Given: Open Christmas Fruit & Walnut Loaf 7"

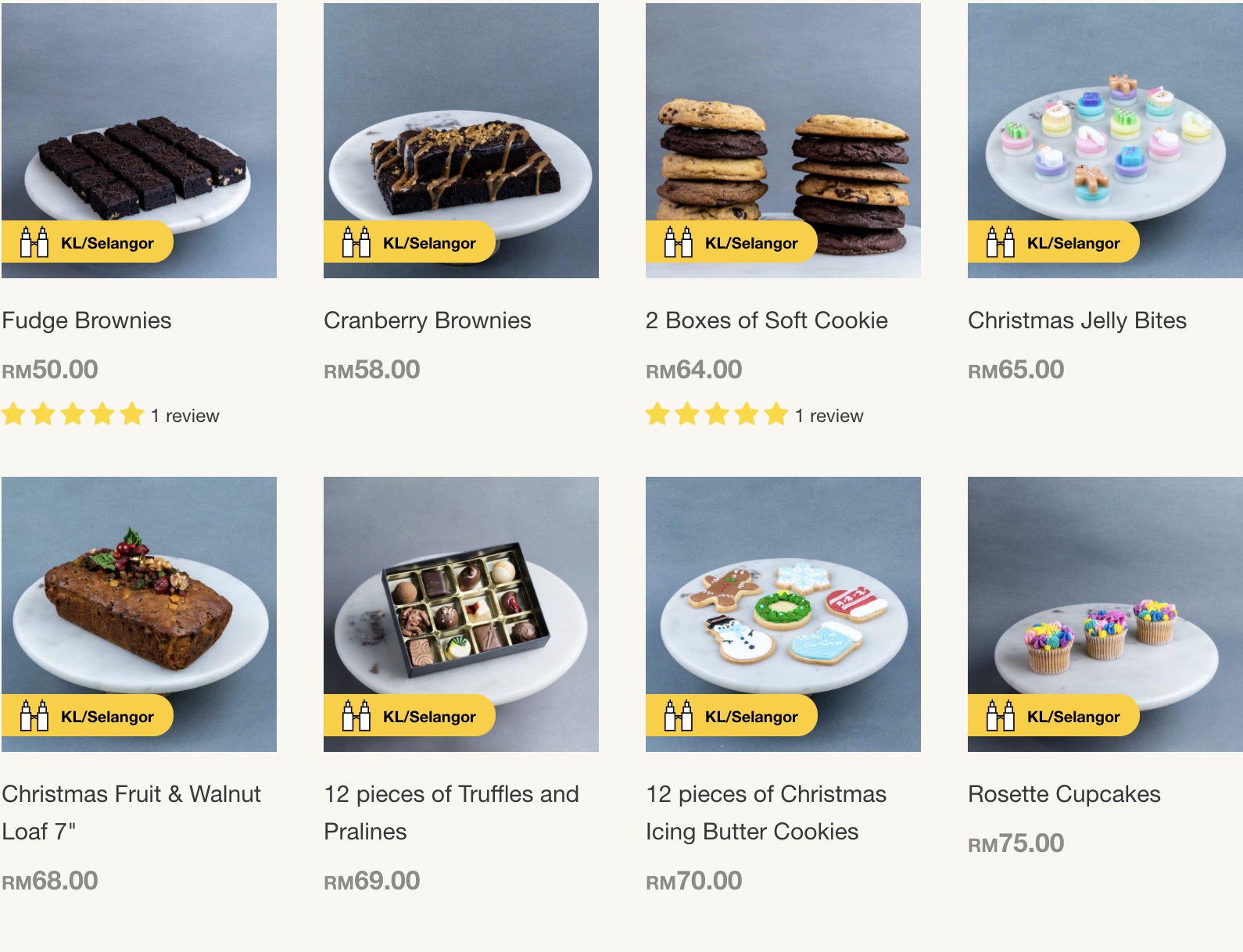Looking at the screenshot, I should pos(131,813).
